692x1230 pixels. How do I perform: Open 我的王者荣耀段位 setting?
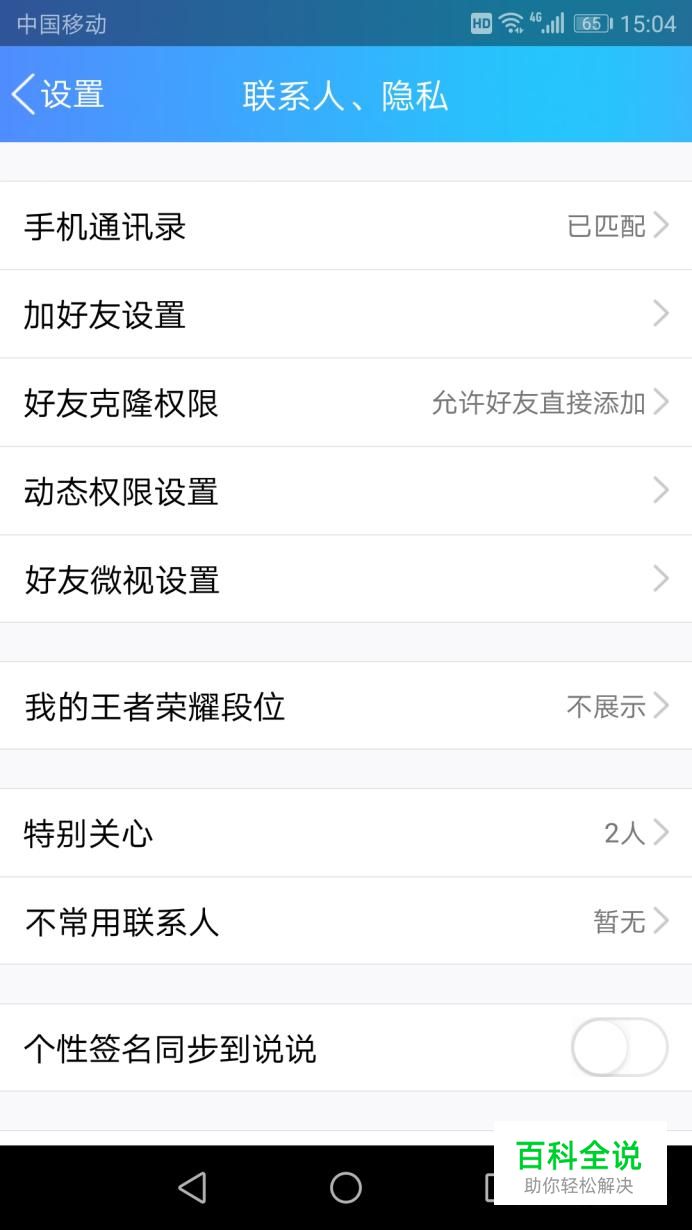pyautogui.click(x=346, y=706)
